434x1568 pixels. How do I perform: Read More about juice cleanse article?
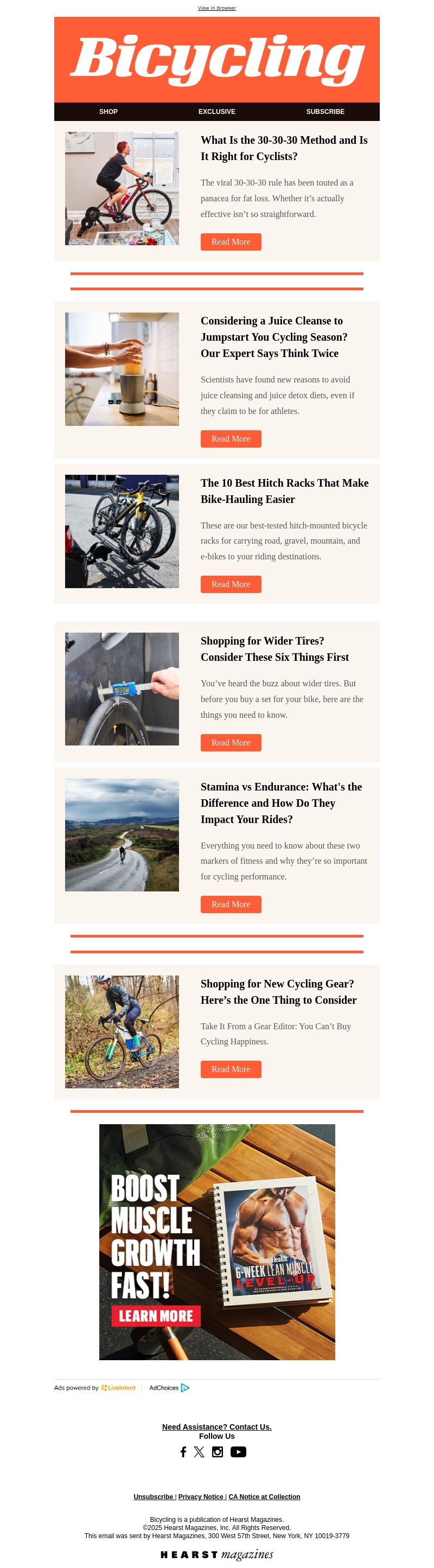pyautogui.click(x=231, y=439)
